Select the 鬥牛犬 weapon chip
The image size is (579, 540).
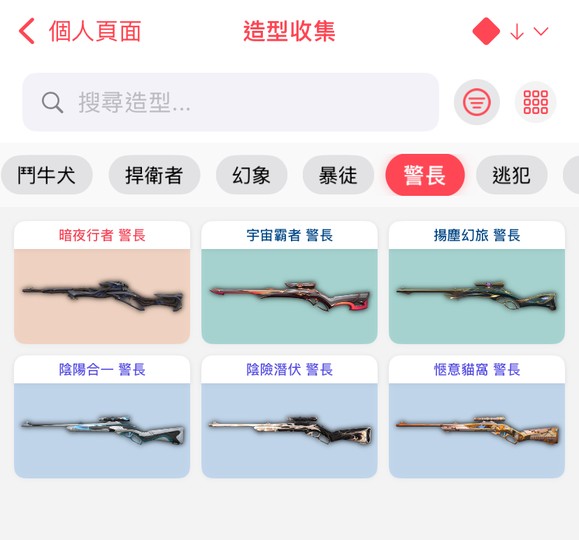pyautogui.click(x=47, y=175)
